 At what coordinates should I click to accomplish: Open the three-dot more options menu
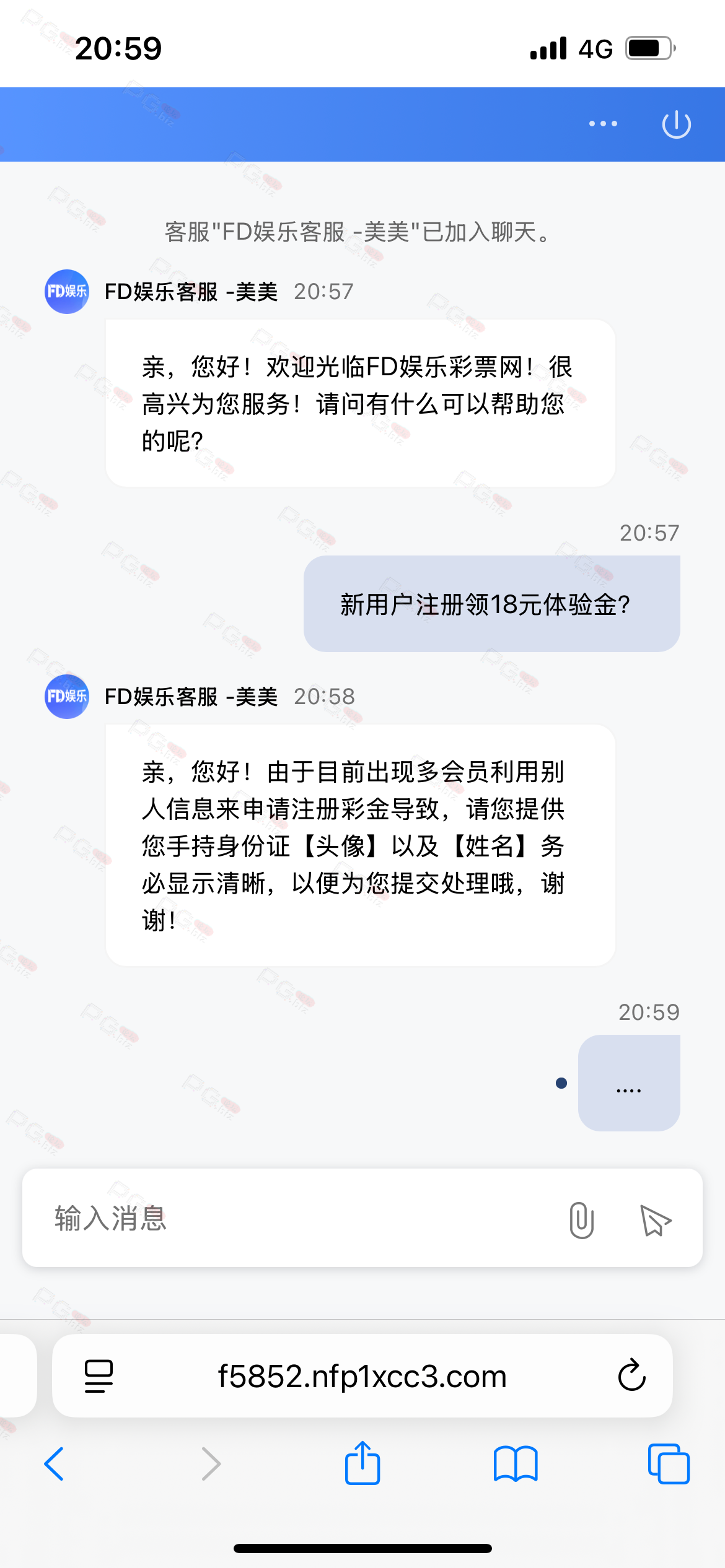[603, 124]
